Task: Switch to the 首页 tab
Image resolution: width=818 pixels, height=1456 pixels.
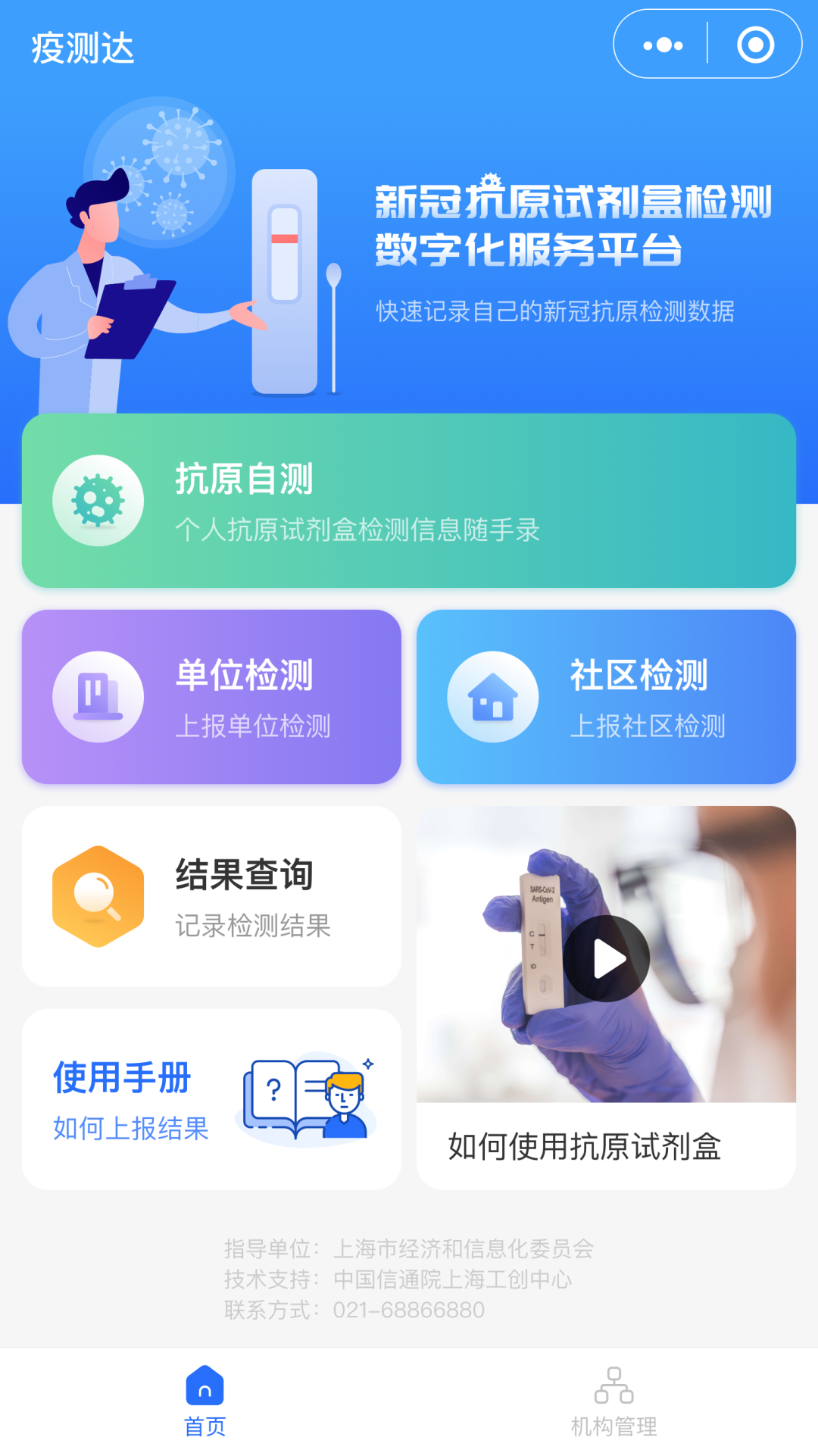Action: [204, 1401]
